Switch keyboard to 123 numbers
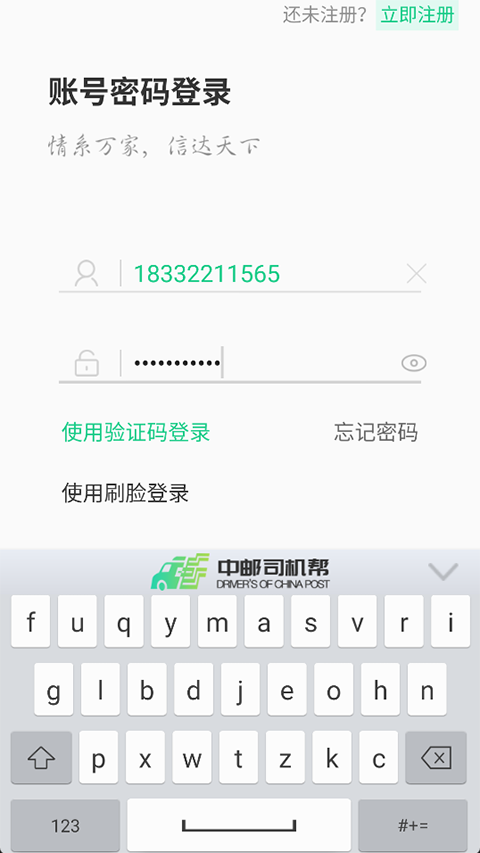This screenshot has height=853, width=480. pos(65,825)
